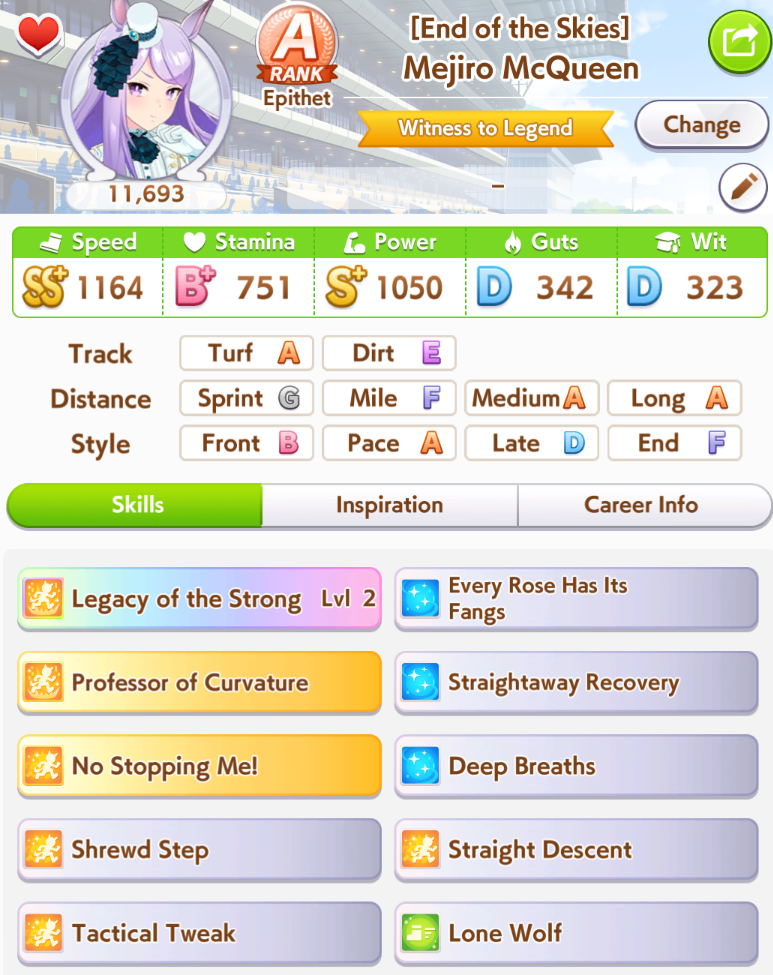
Task: Open the No Stopping Me! skill
Action: (x=199, y=766)
